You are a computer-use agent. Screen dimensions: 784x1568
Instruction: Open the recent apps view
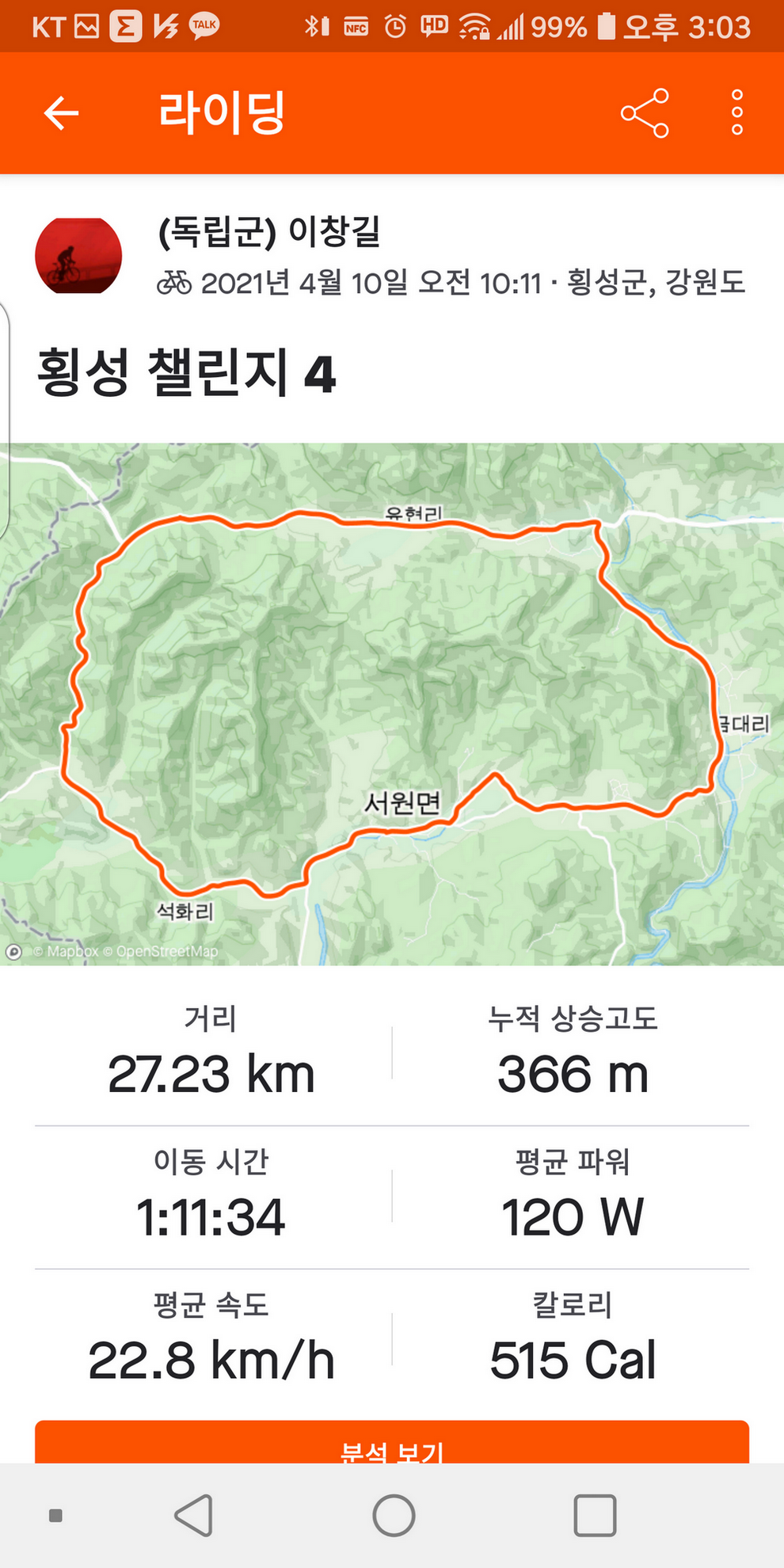[595, 1516]
